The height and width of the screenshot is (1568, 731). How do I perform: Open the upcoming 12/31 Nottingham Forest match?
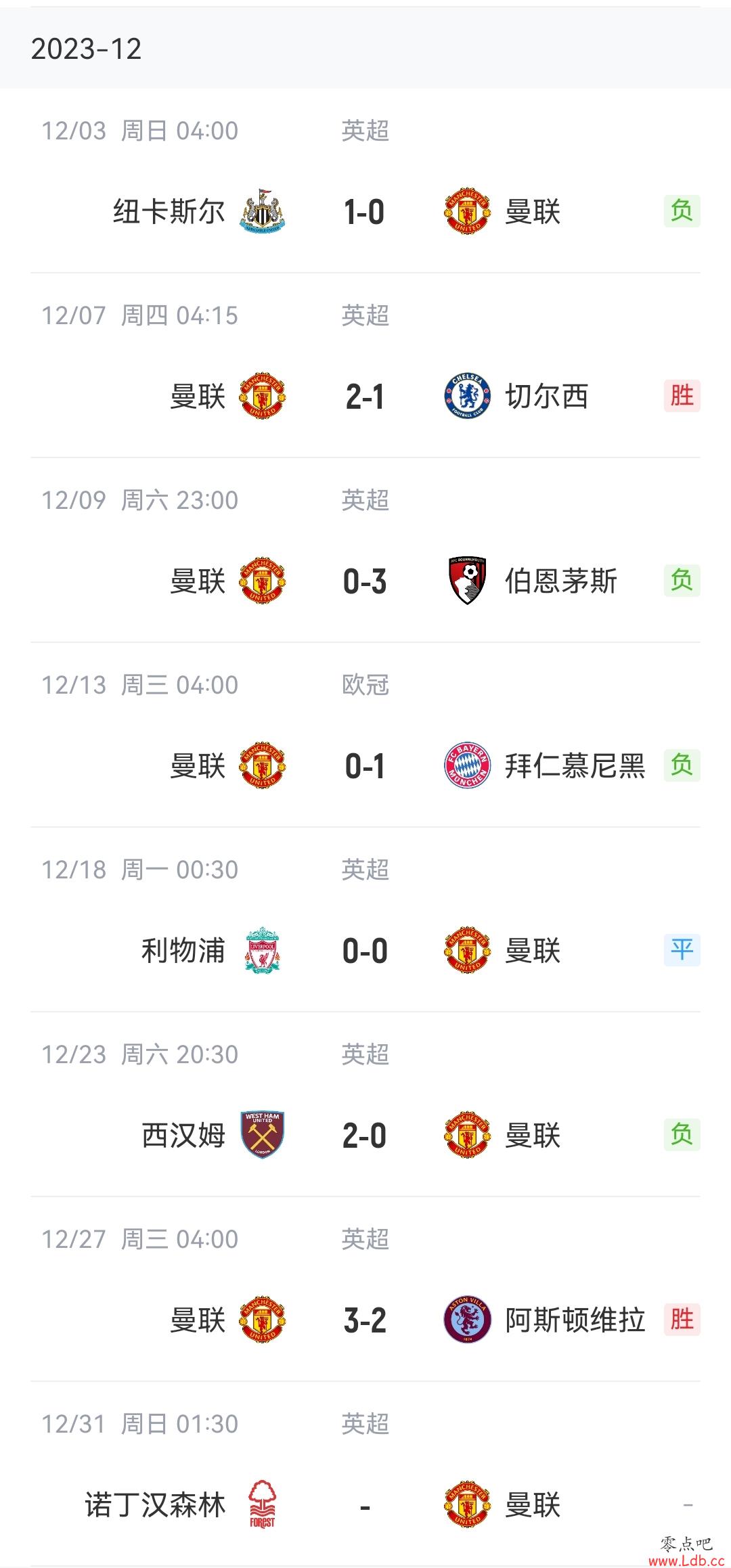click(365, 1474)
